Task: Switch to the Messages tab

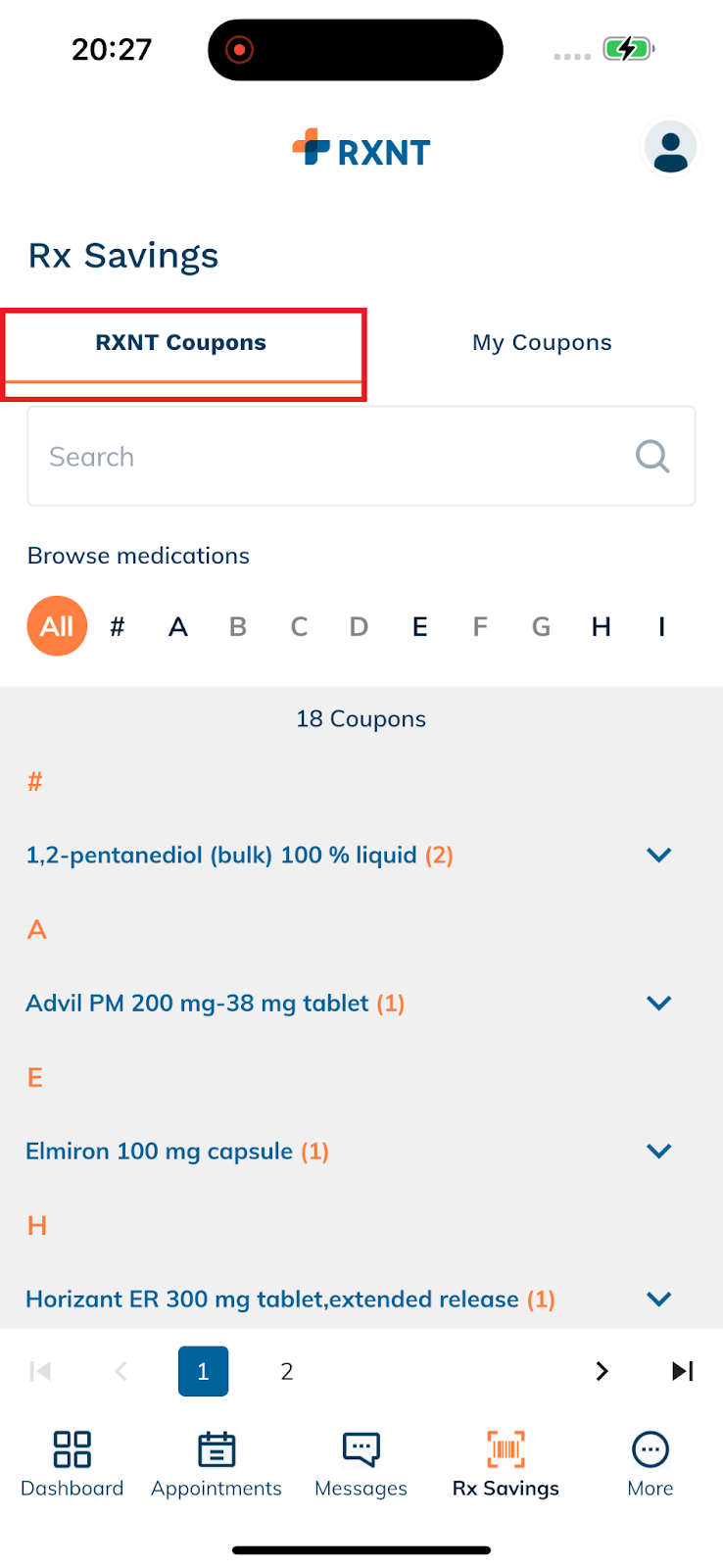Action: coord(361,1464)
